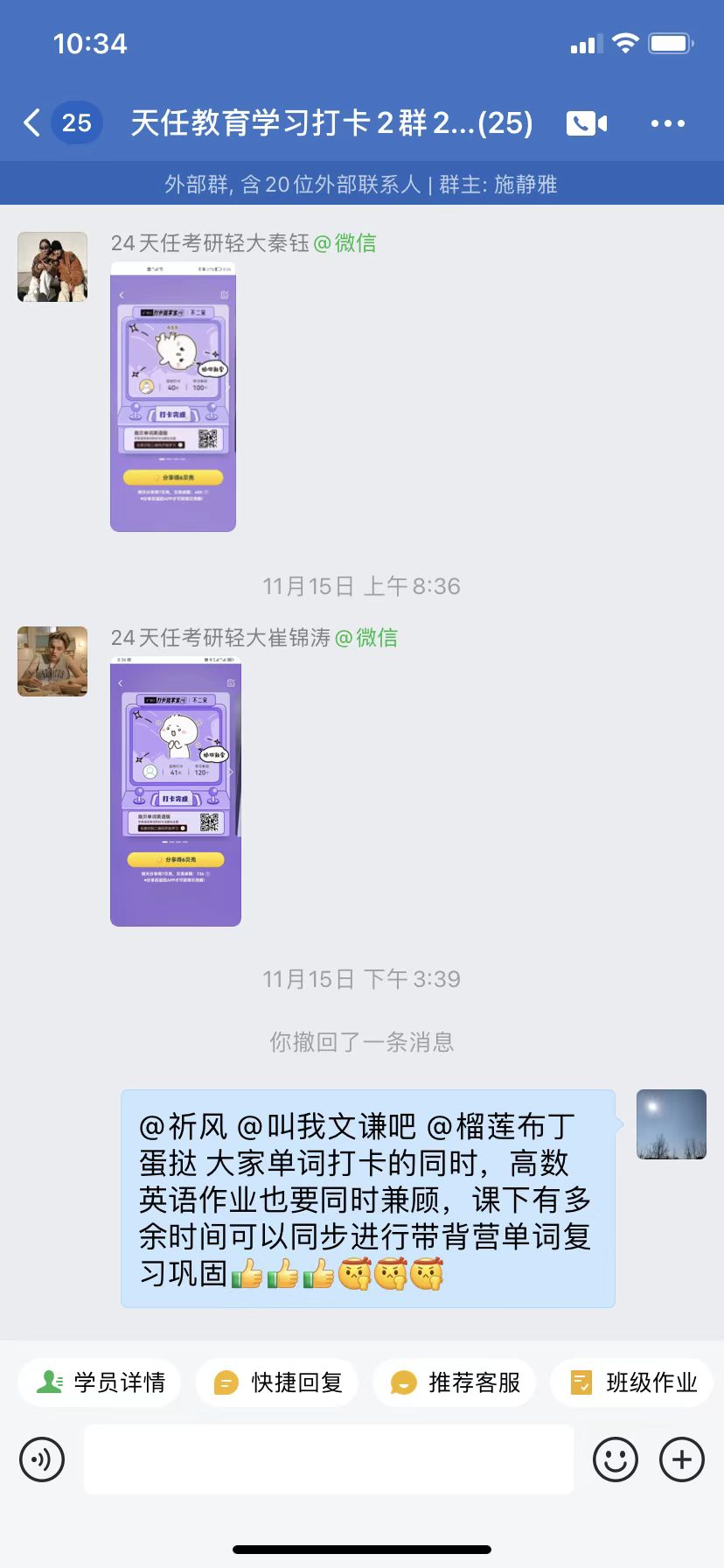Open the emoji picker
This screenshot has width=724, height=1568.
[x=616, y=1459]
